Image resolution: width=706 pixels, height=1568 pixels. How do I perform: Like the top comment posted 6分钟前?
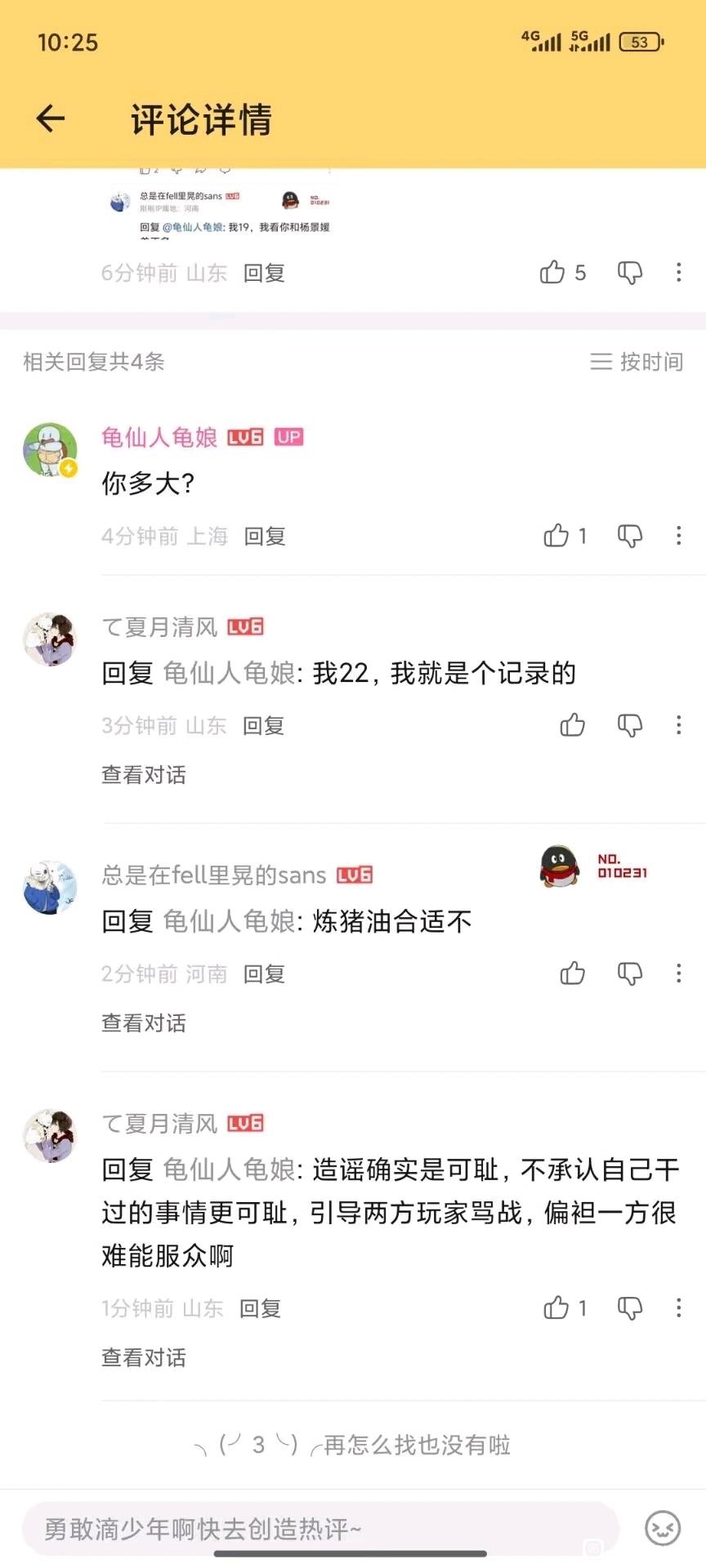[x=553, y=273]
